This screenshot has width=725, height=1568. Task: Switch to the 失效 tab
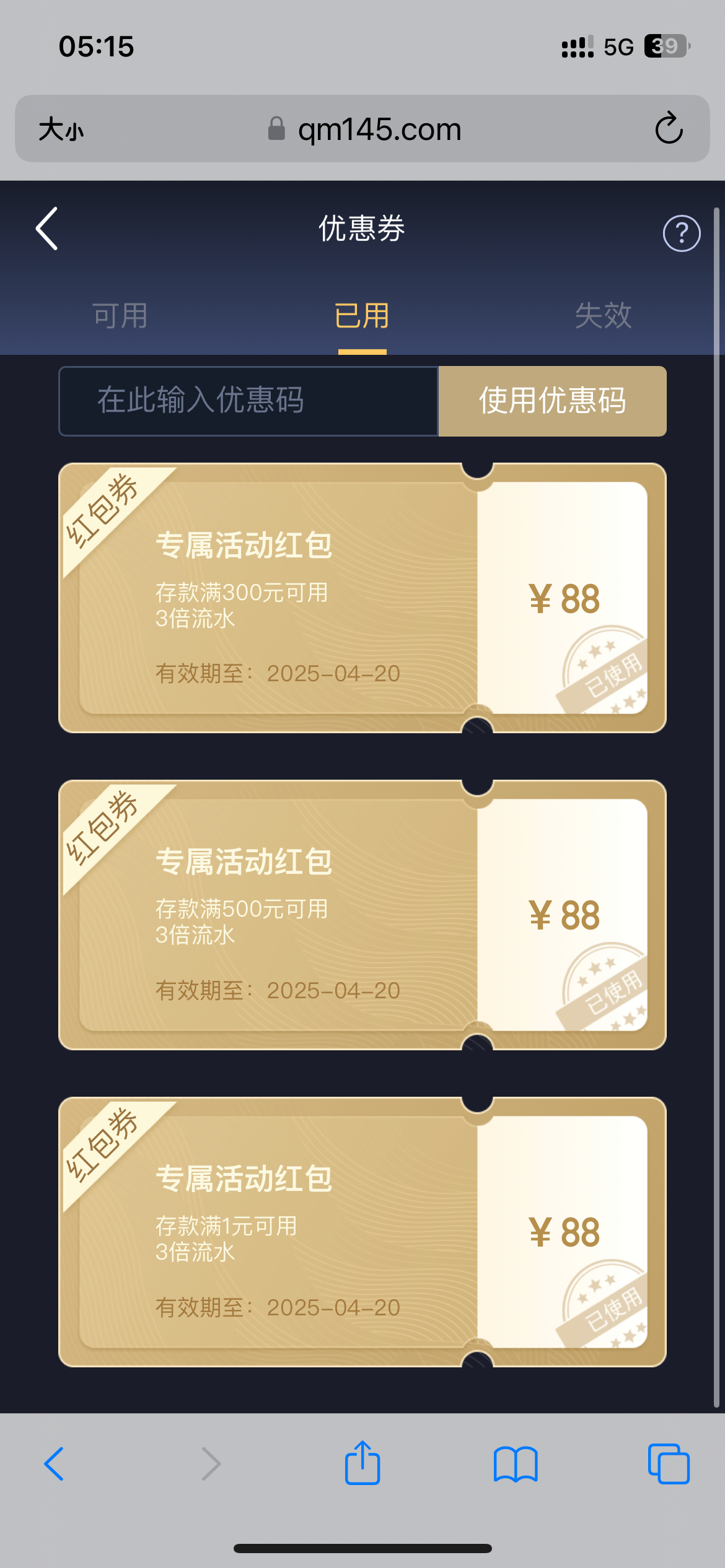point(603,316)
